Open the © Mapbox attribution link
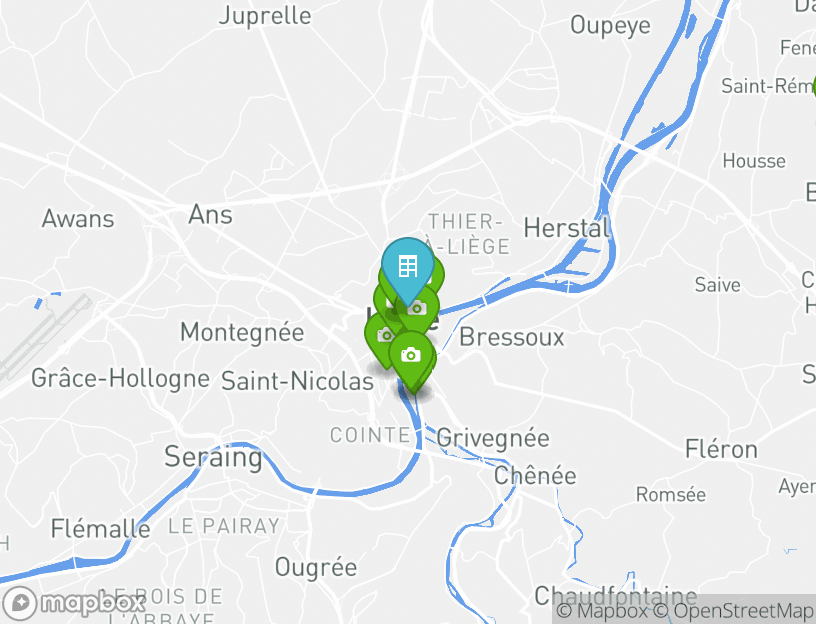The image size is (816, 624). click(601, 610)
